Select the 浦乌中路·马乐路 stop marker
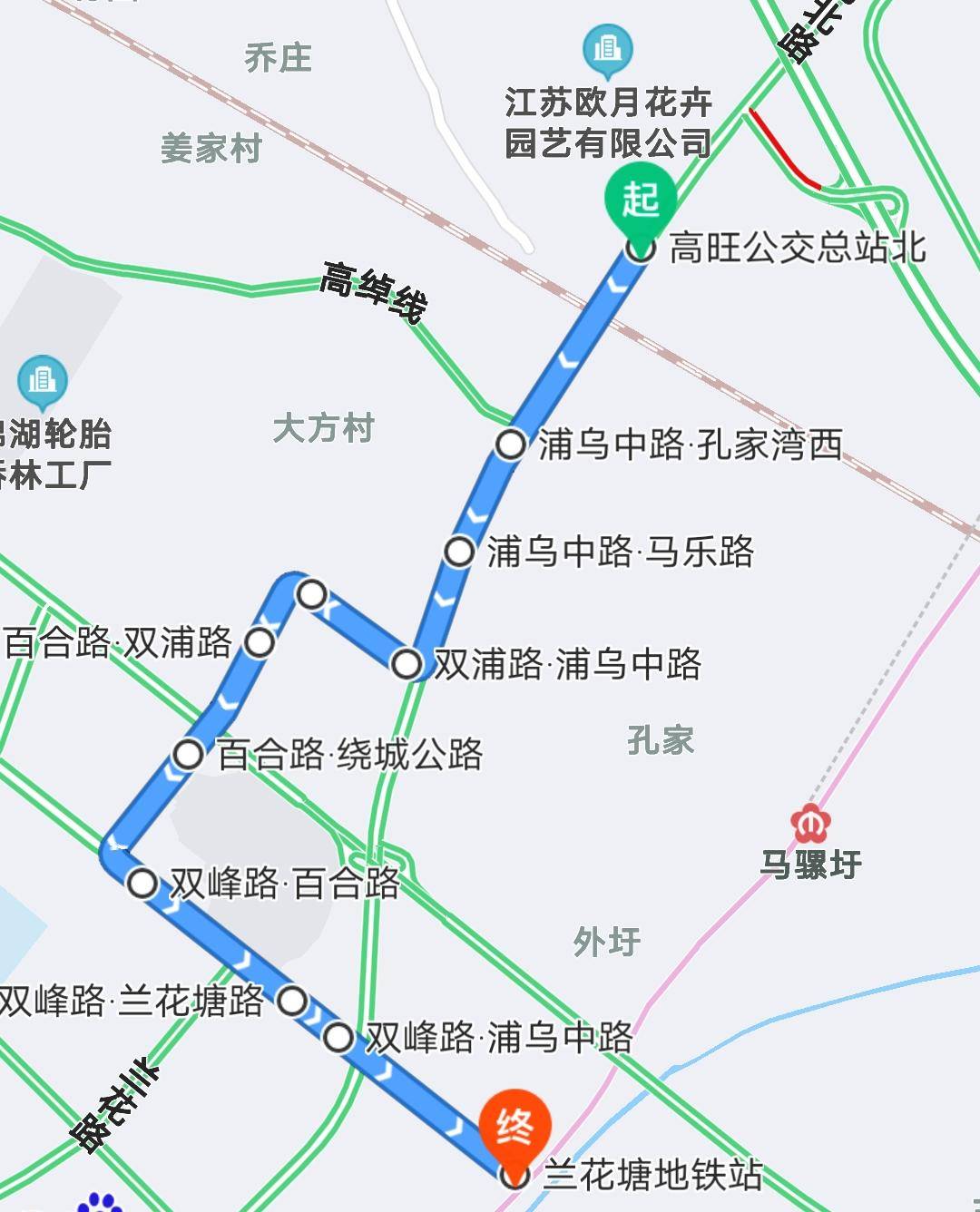980x1212 pixels. click(x=459, y=551)
